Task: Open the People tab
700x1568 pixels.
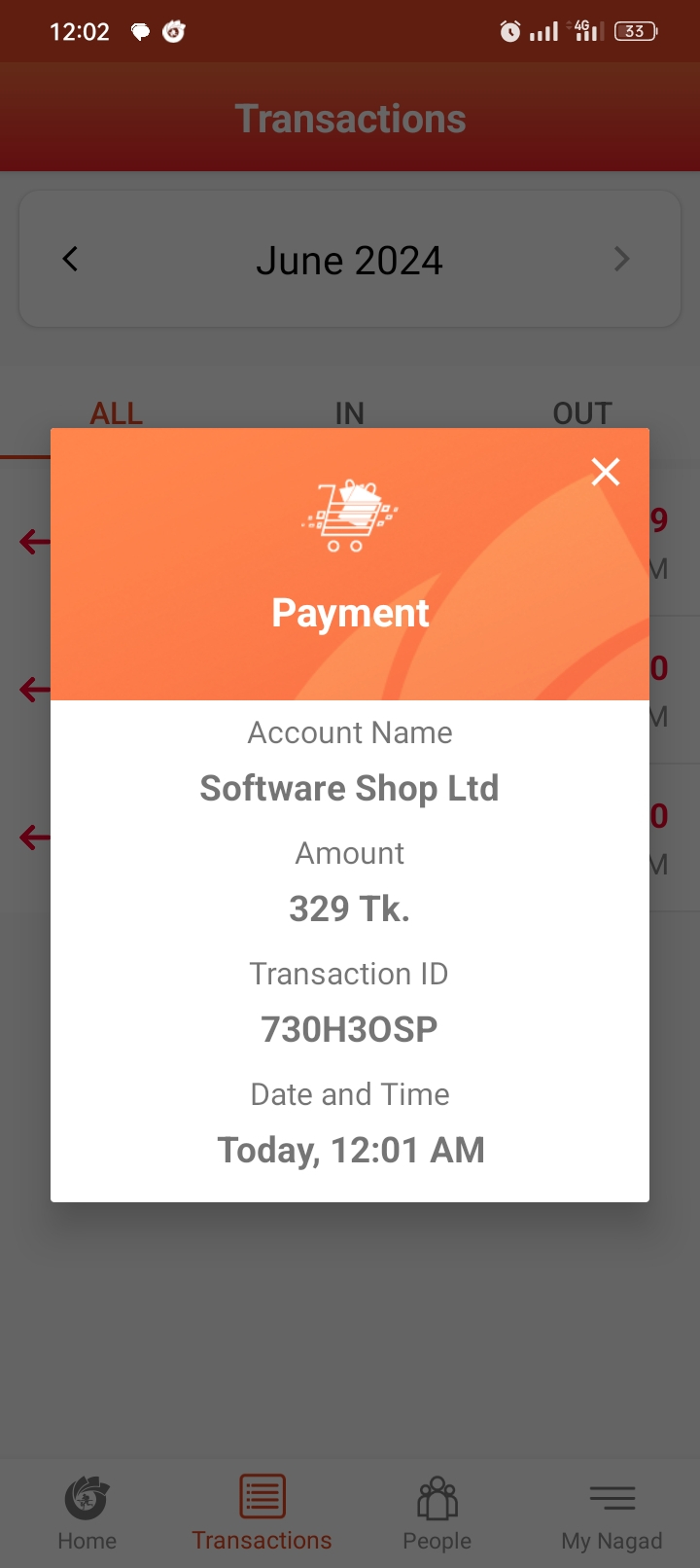Action: [437, 1511]
